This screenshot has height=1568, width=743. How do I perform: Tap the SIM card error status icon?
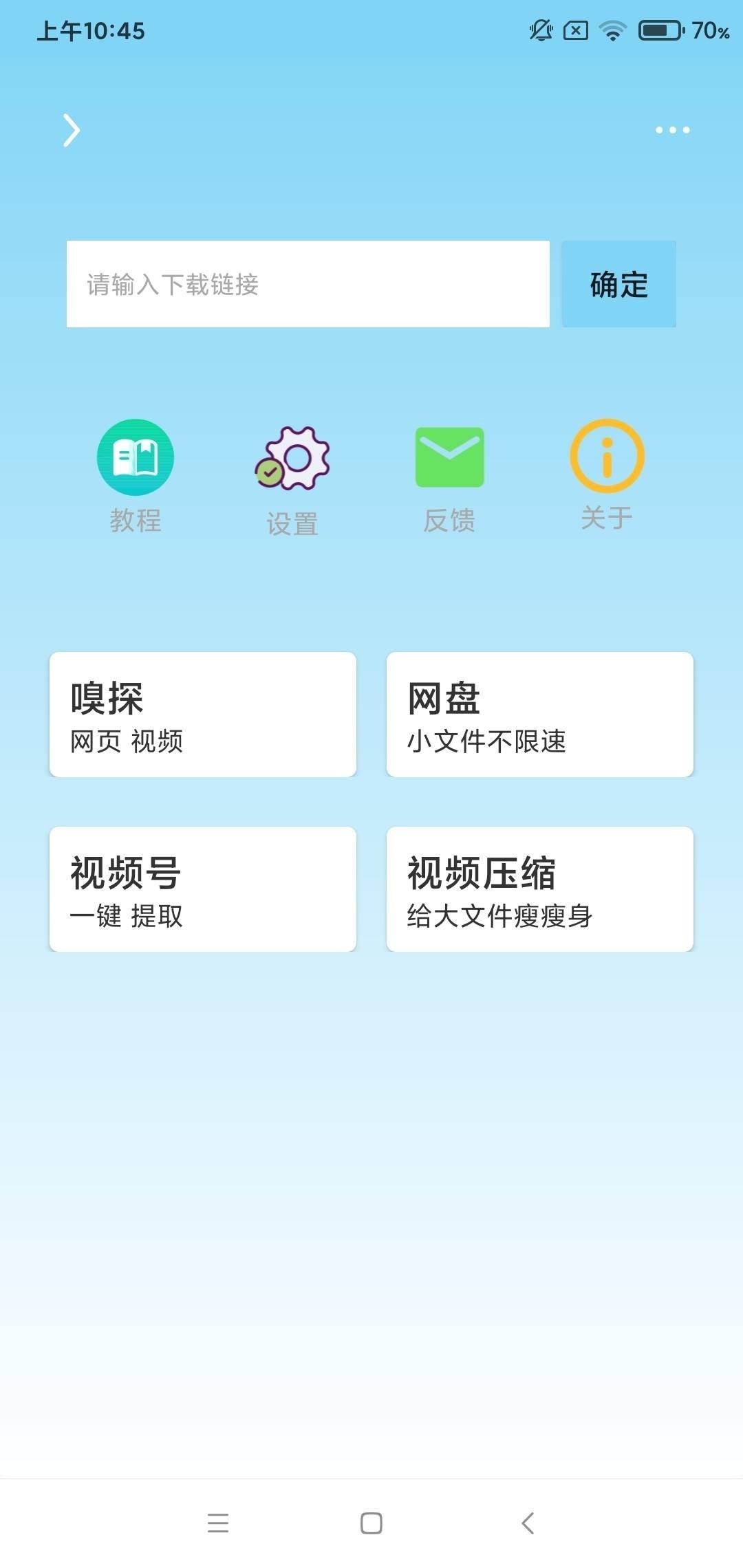(x=575, y=30)
